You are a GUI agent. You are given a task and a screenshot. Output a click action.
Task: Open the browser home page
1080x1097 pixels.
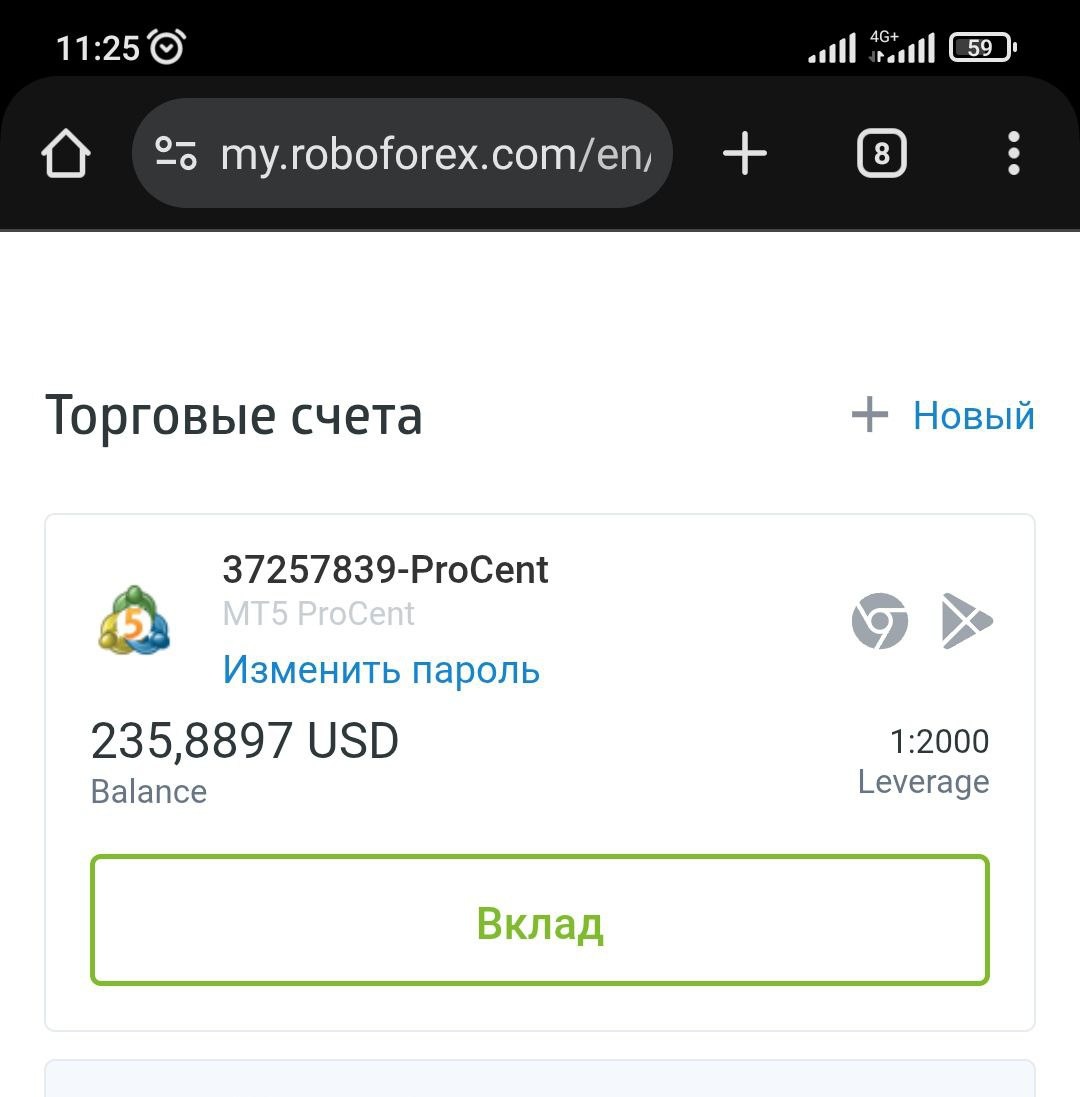66,155
